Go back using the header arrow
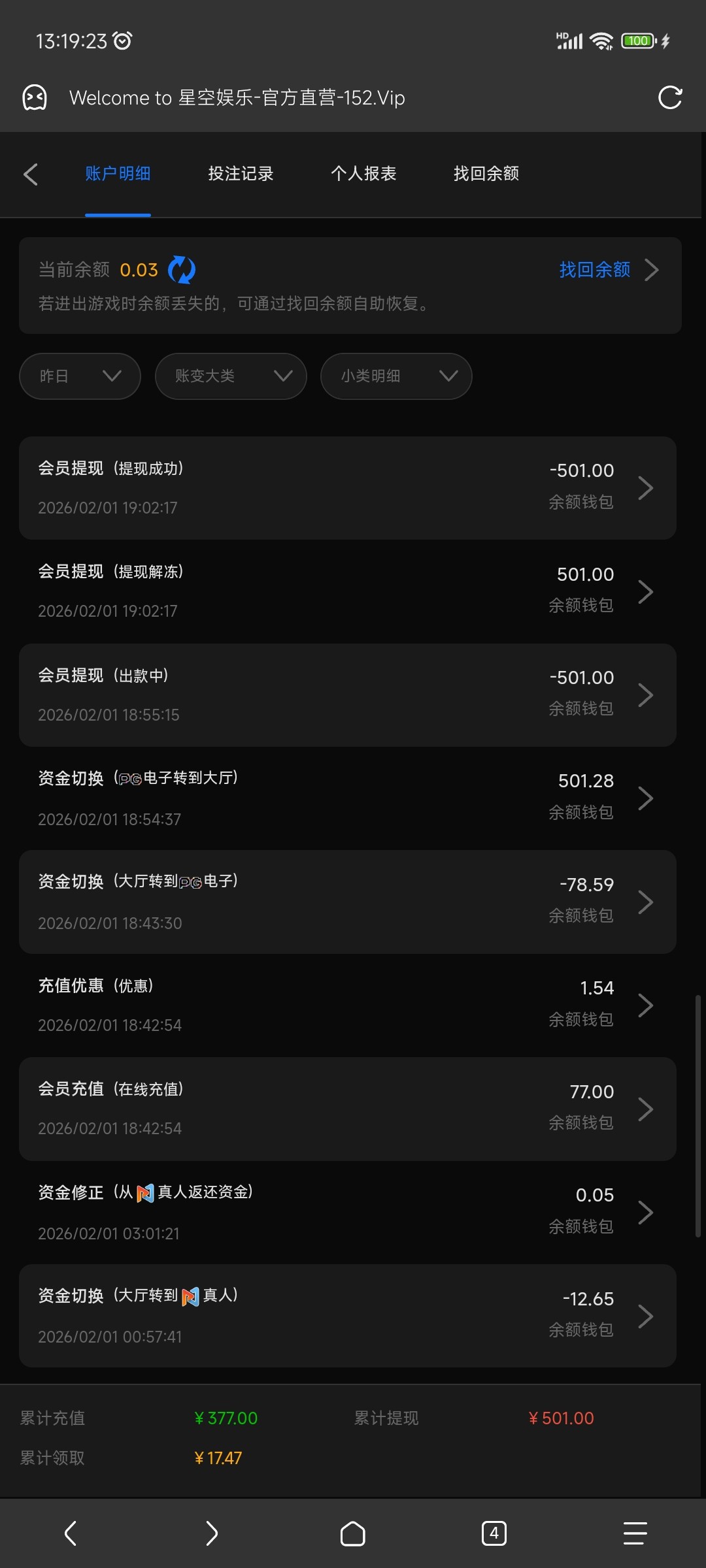Image resolution: width=706 pixels, height=1568 pixels. [31, 174]
